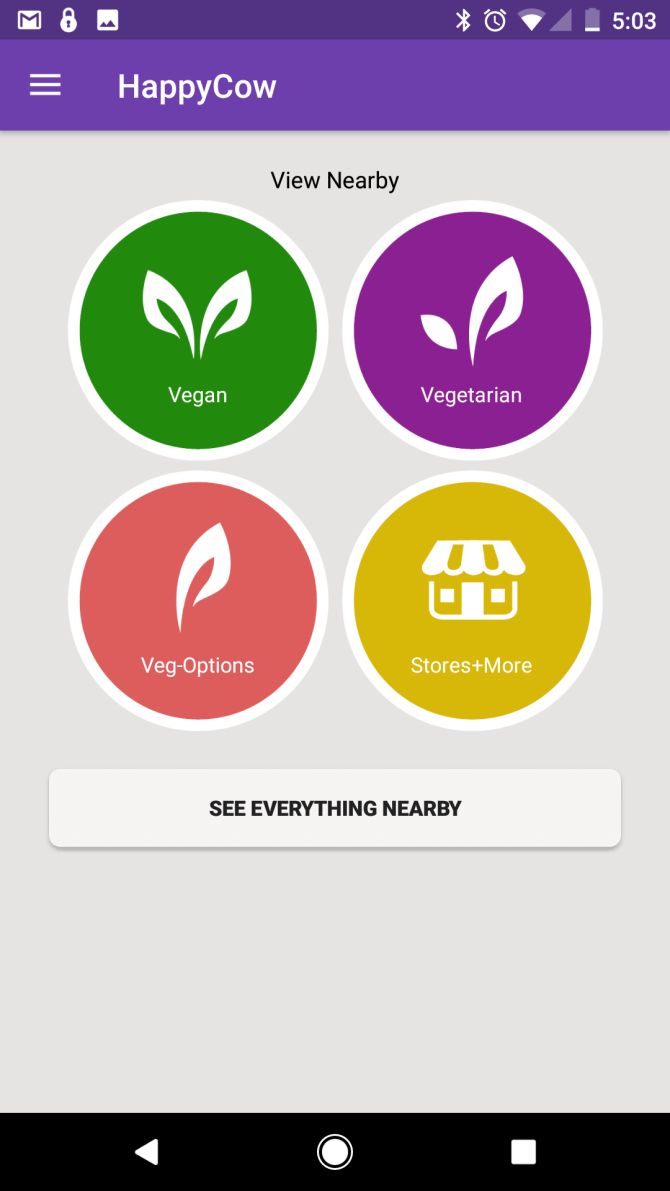Viewport: 670px width, 1191px height.
Task: Tap See Everything Nearby button
Action: [335, 808]
